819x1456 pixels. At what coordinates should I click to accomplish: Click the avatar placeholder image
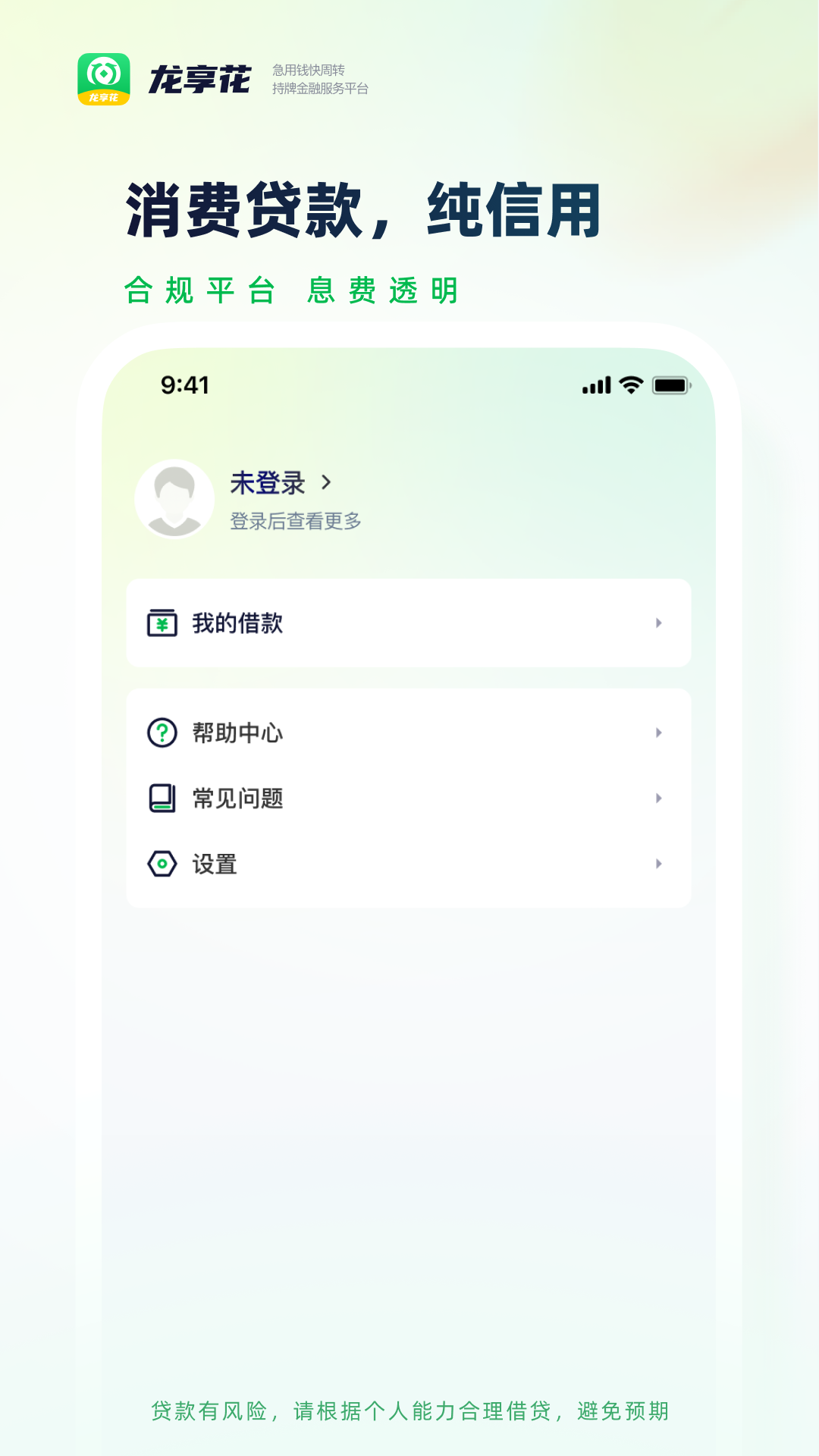point(176,500)
